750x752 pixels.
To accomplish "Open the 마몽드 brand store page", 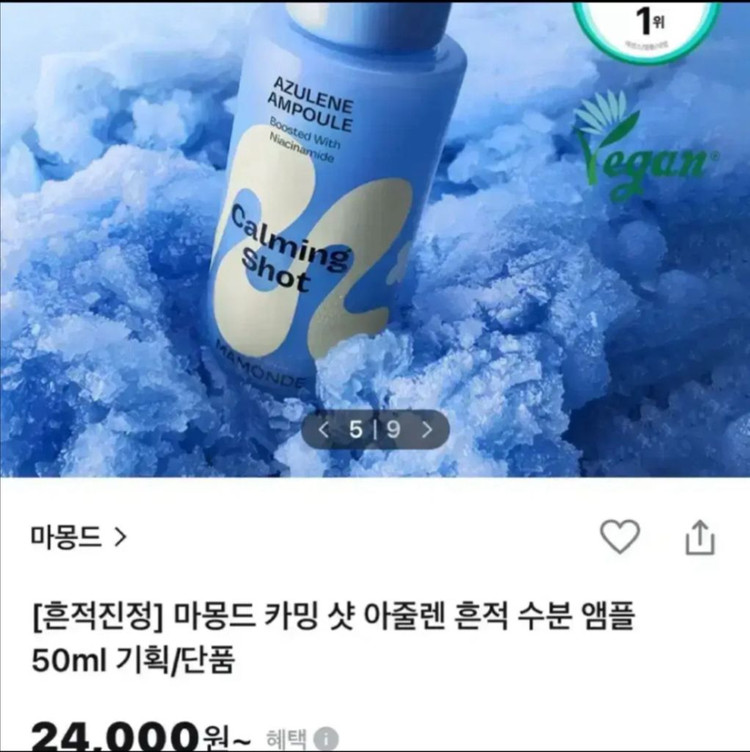I will pyautogui.click(x=63, y=537).
